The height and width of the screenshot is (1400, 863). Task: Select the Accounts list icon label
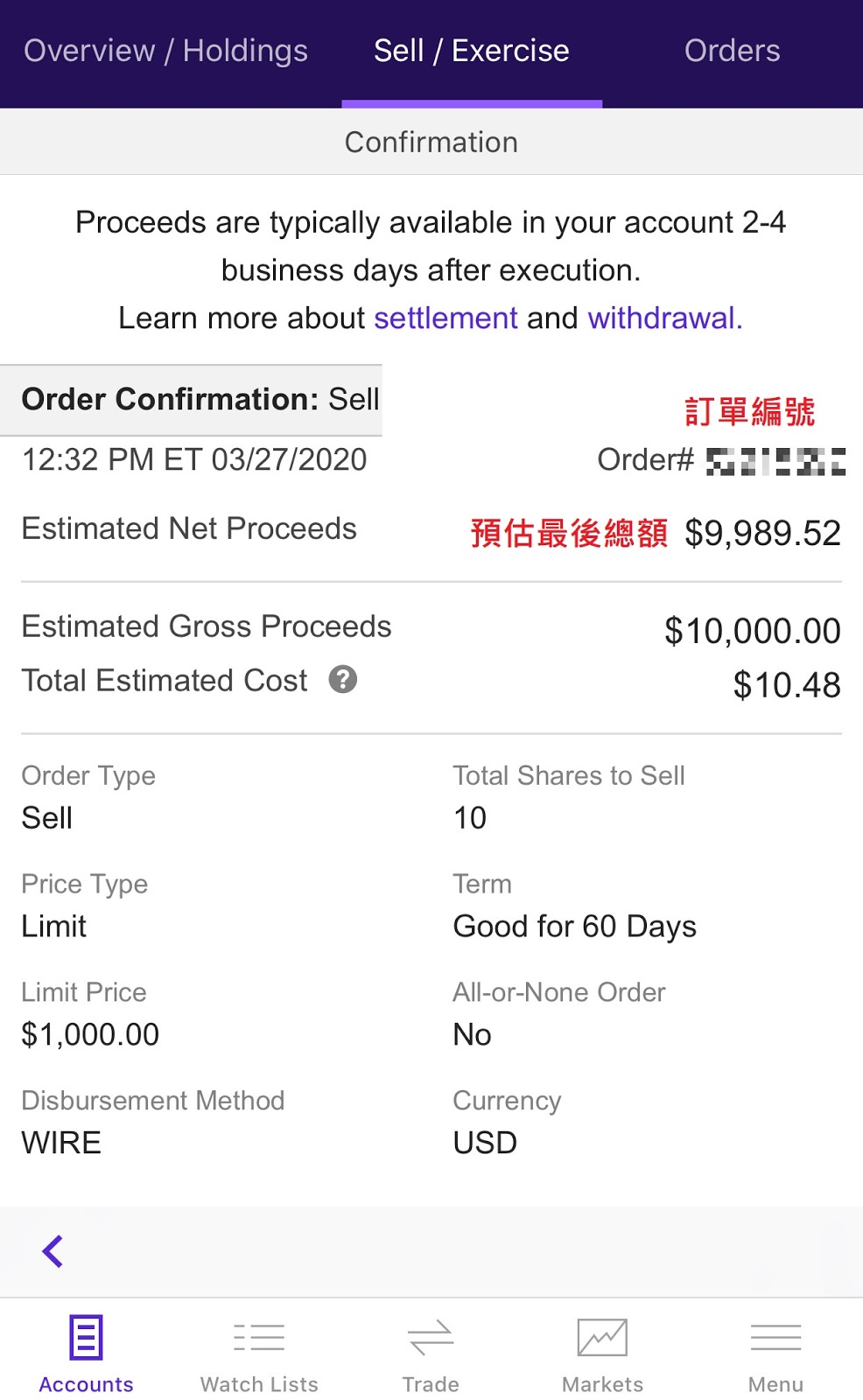click(85, 1382)
